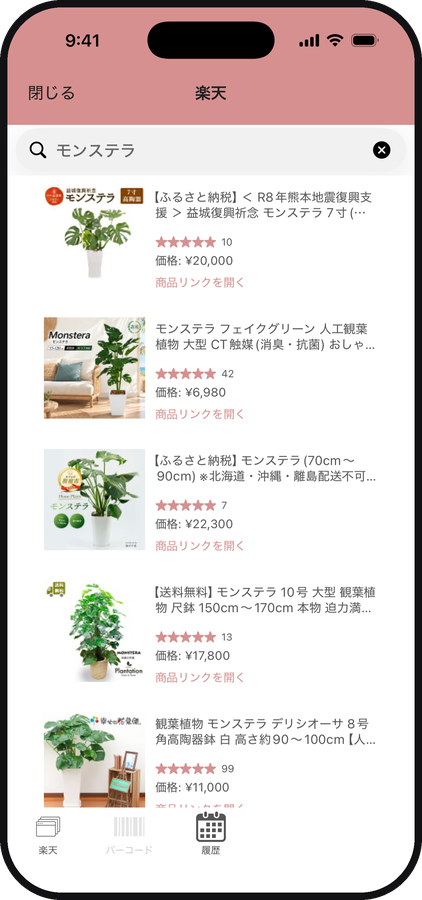Open the フェイクグリーン 人工観葉植物 product image
422x900 pixels.
(x=95, y=368)
